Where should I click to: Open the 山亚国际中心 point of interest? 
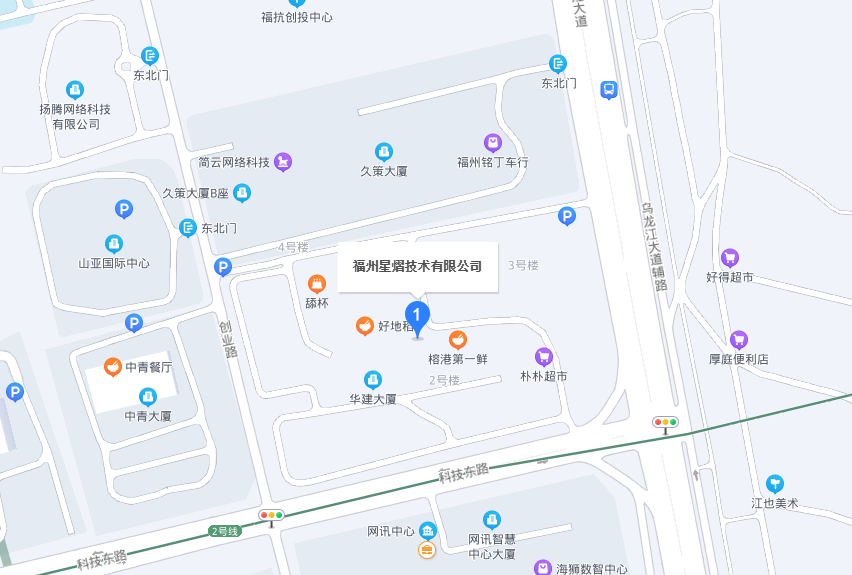(x=114, y=243)
